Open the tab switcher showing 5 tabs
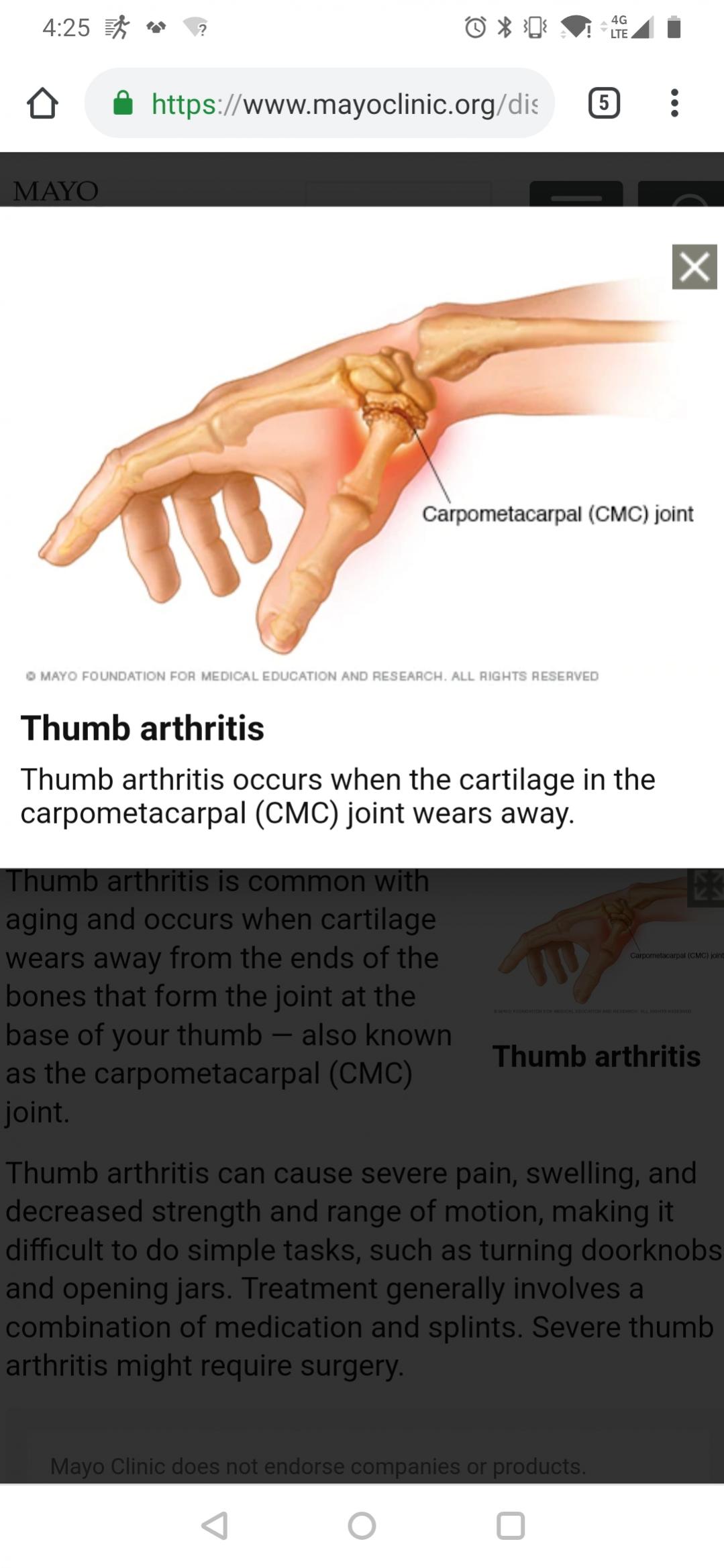724x1568 pixels. 604,103
